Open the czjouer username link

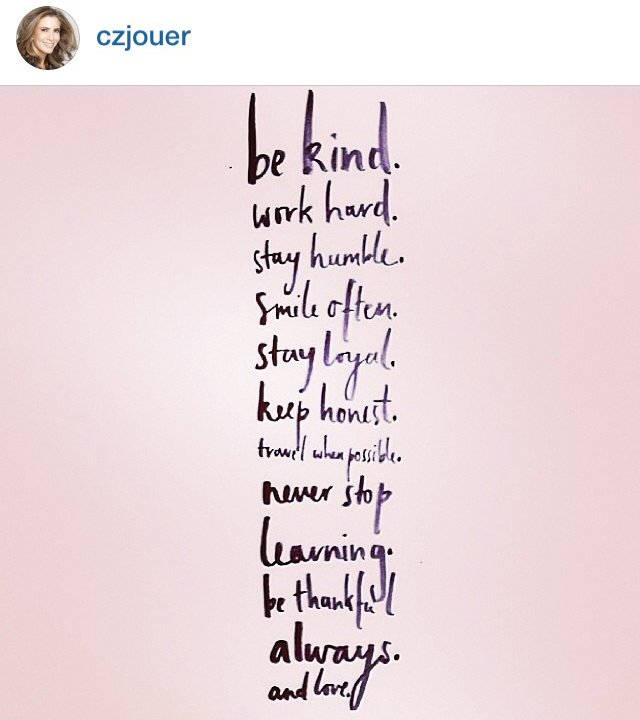pos(143,37)
